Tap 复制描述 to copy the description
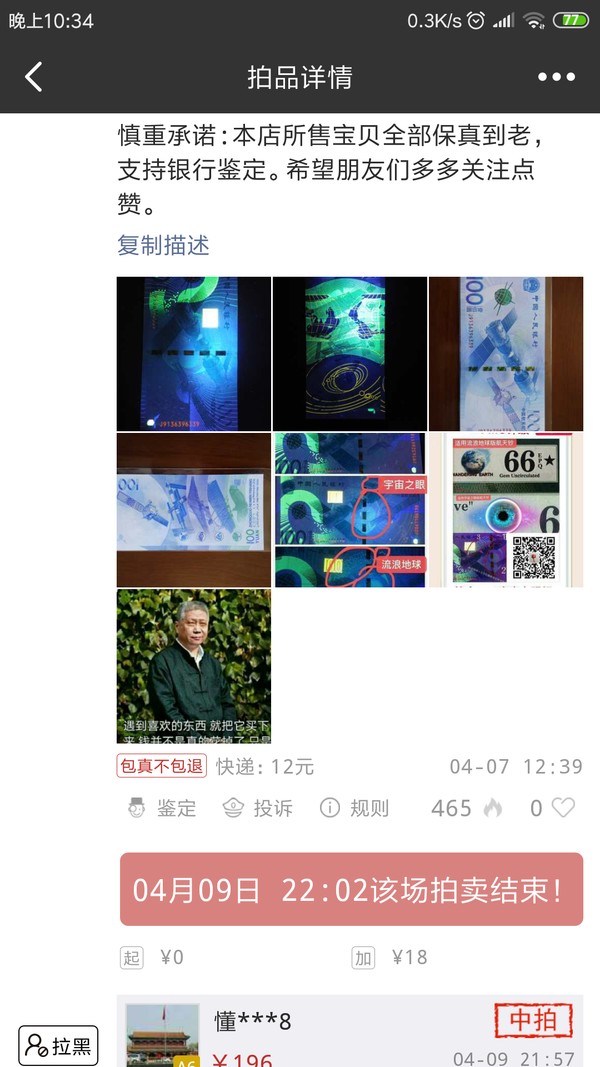 (163, 245)
